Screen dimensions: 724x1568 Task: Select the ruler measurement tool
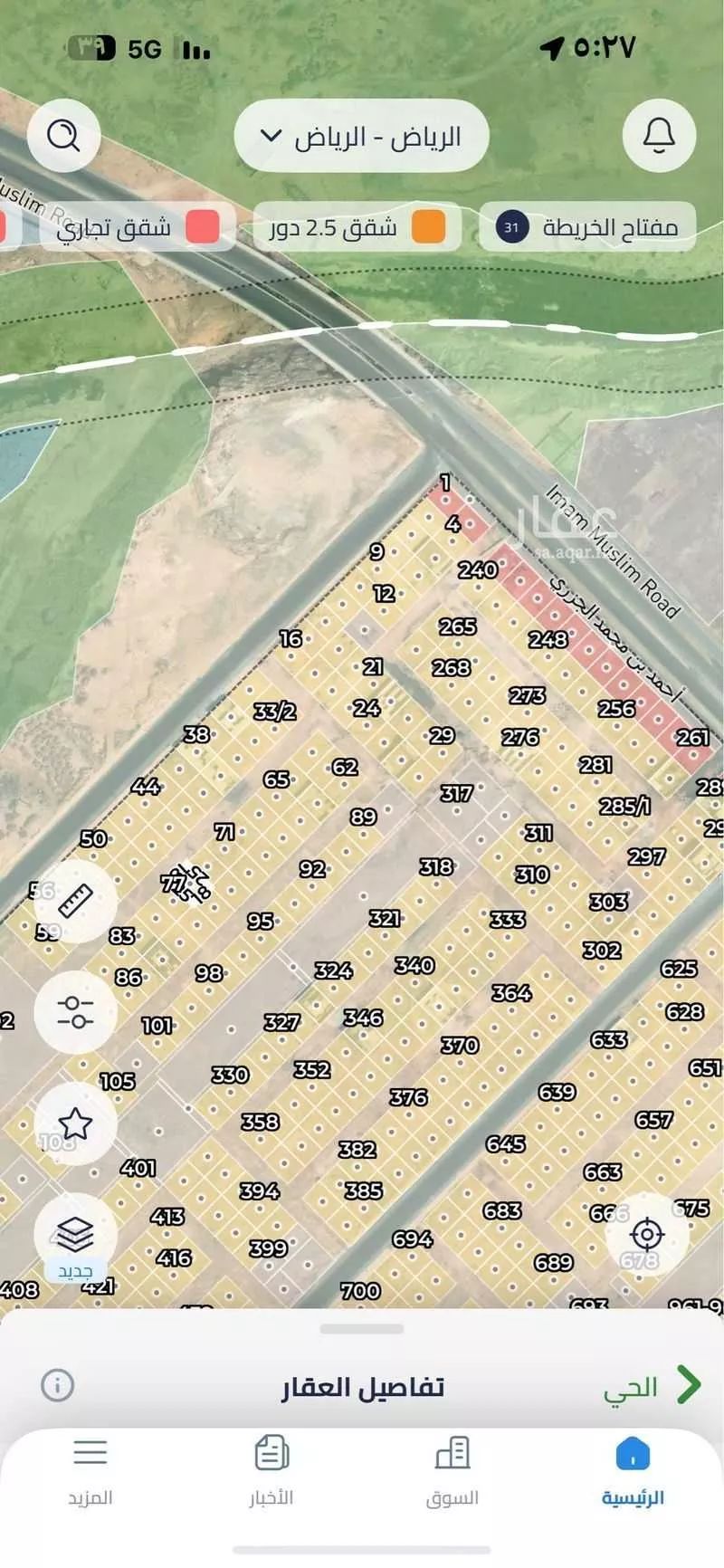[76, 899]
